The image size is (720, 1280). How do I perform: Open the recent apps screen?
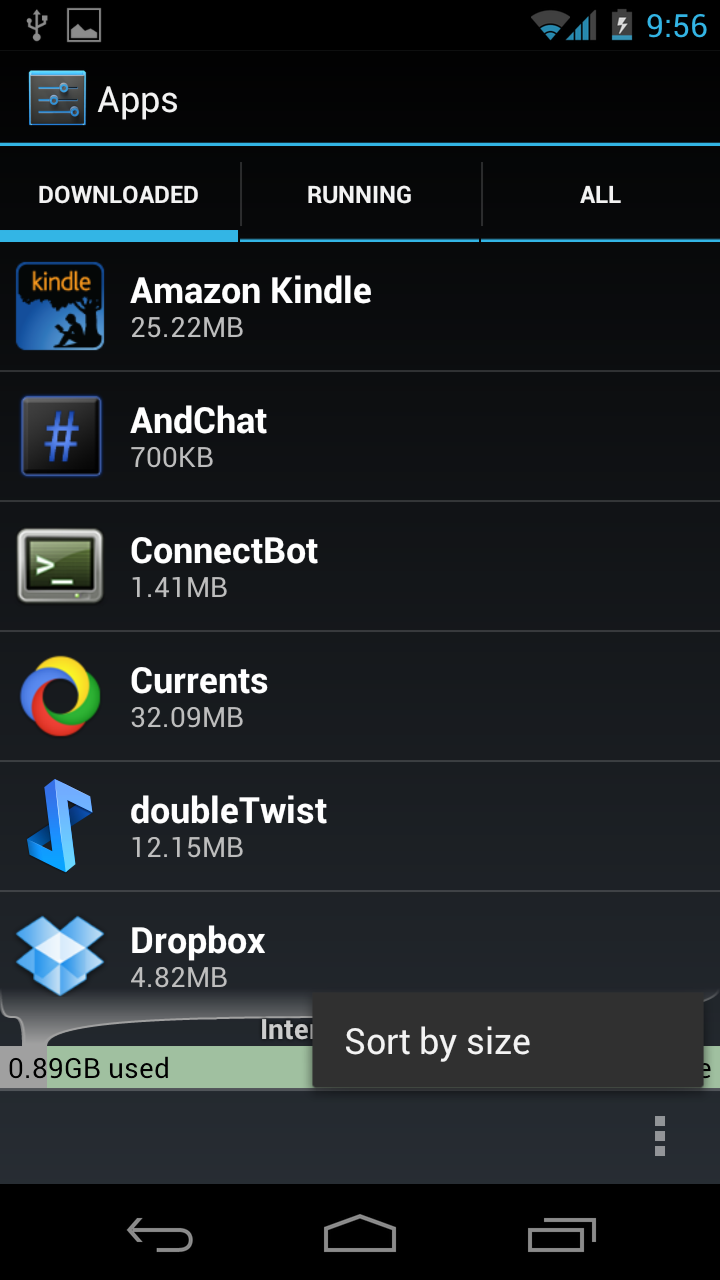pos(561,1234)
